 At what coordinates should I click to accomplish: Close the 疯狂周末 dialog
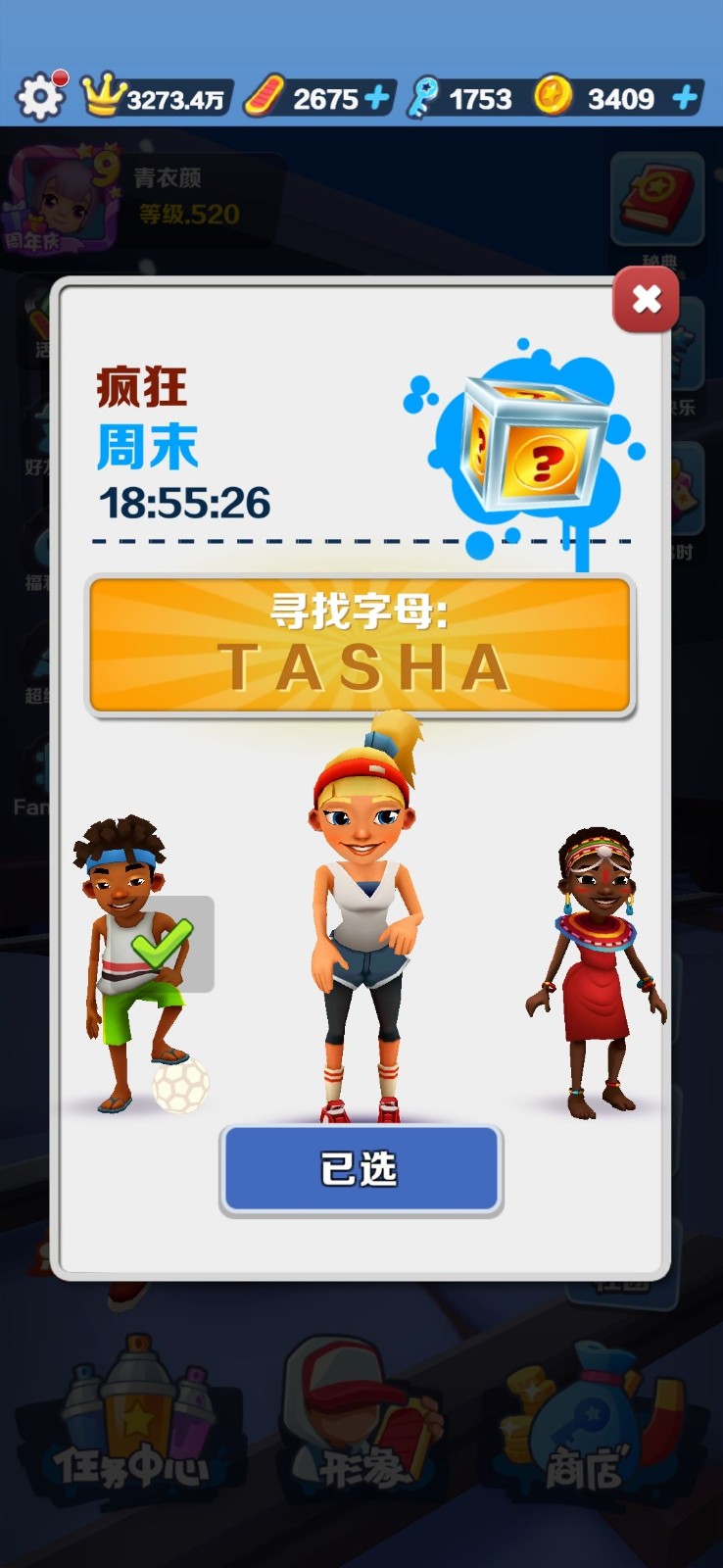pos(646,300)
